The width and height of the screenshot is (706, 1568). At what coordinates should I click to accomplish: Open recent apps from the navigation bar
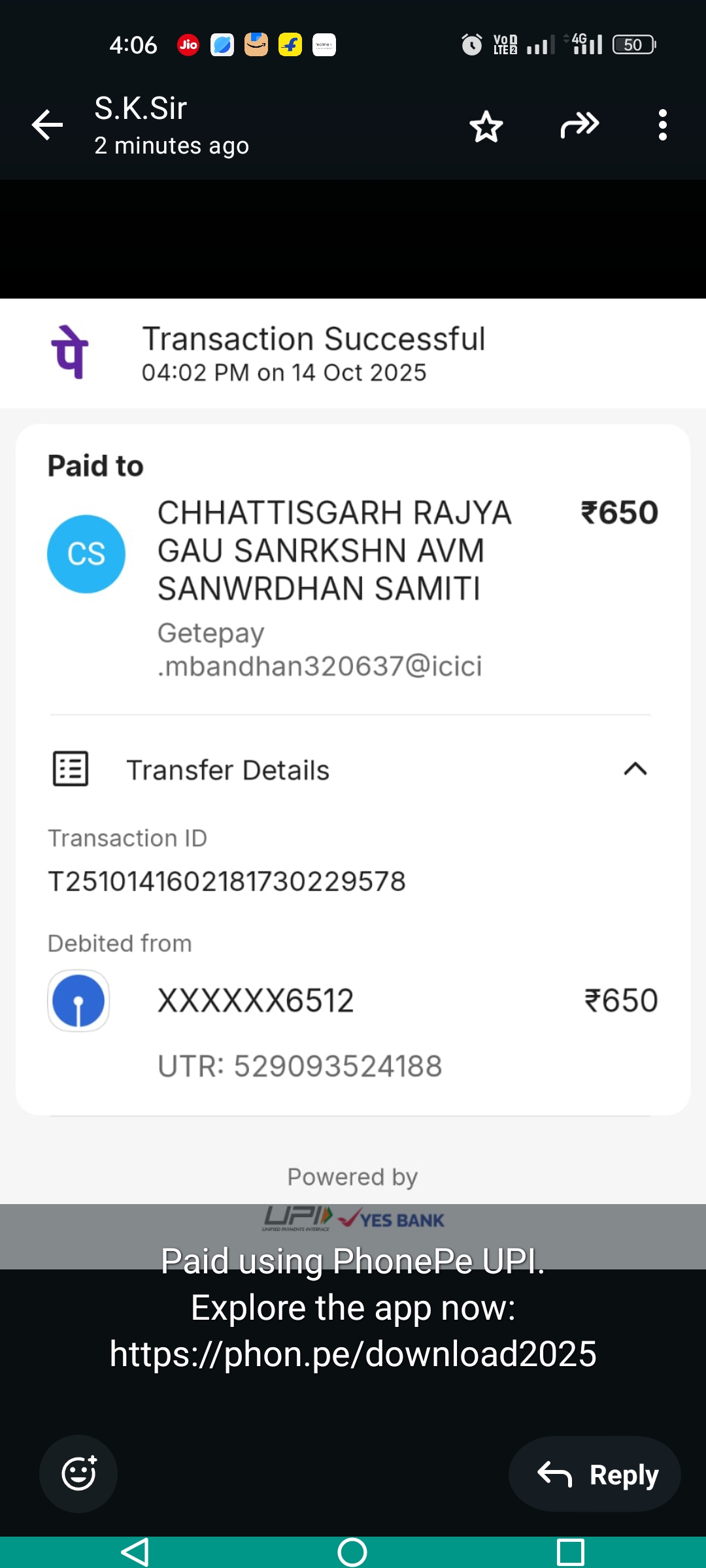click(570, 1552)
